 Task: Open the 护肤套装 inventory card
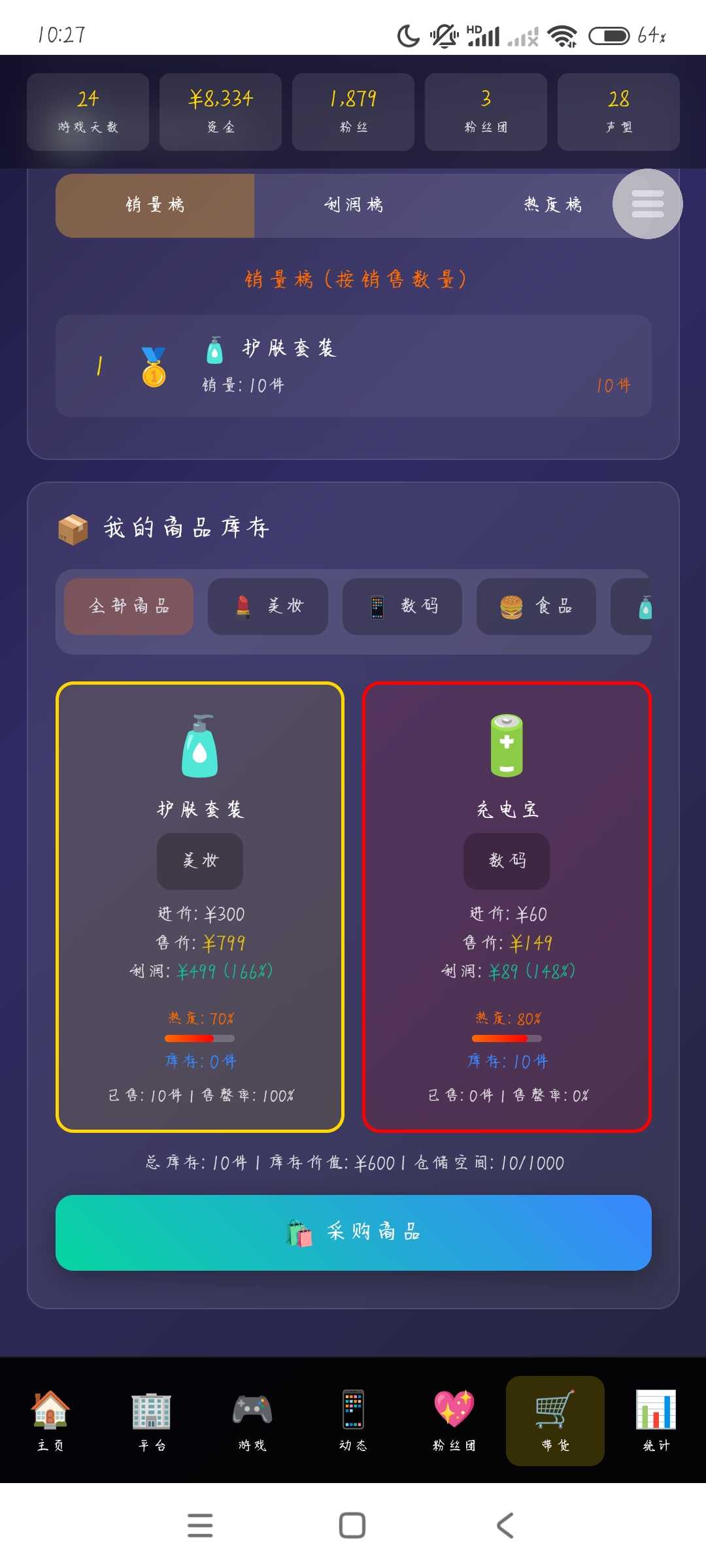tap(200, 907)
